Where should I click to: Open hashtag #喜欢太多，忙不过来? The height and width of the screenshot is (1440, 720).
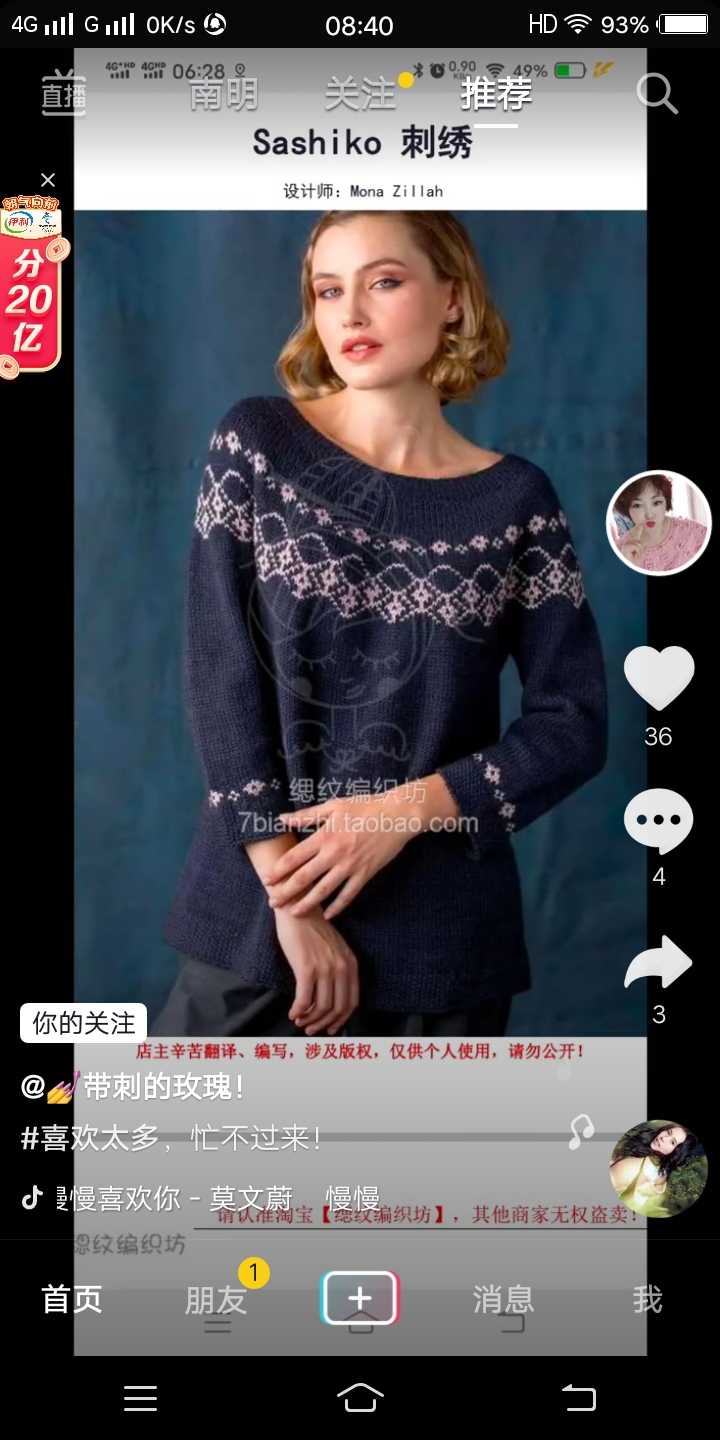pos(170,1138)
